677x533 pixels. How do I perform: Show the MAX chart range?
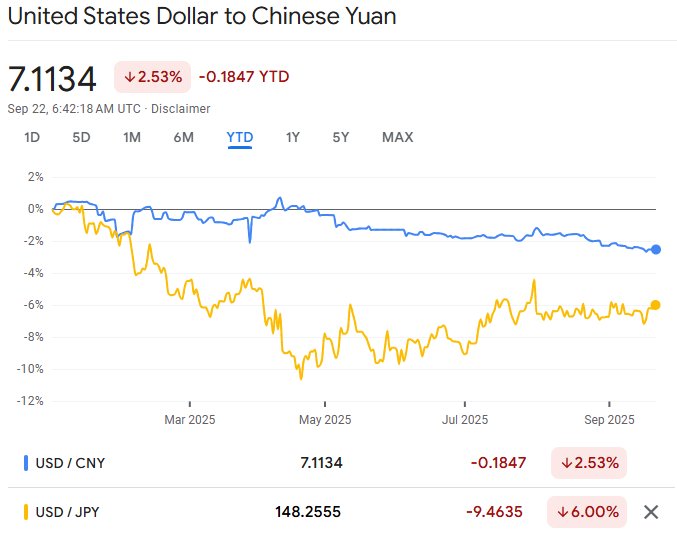point(397,137)
